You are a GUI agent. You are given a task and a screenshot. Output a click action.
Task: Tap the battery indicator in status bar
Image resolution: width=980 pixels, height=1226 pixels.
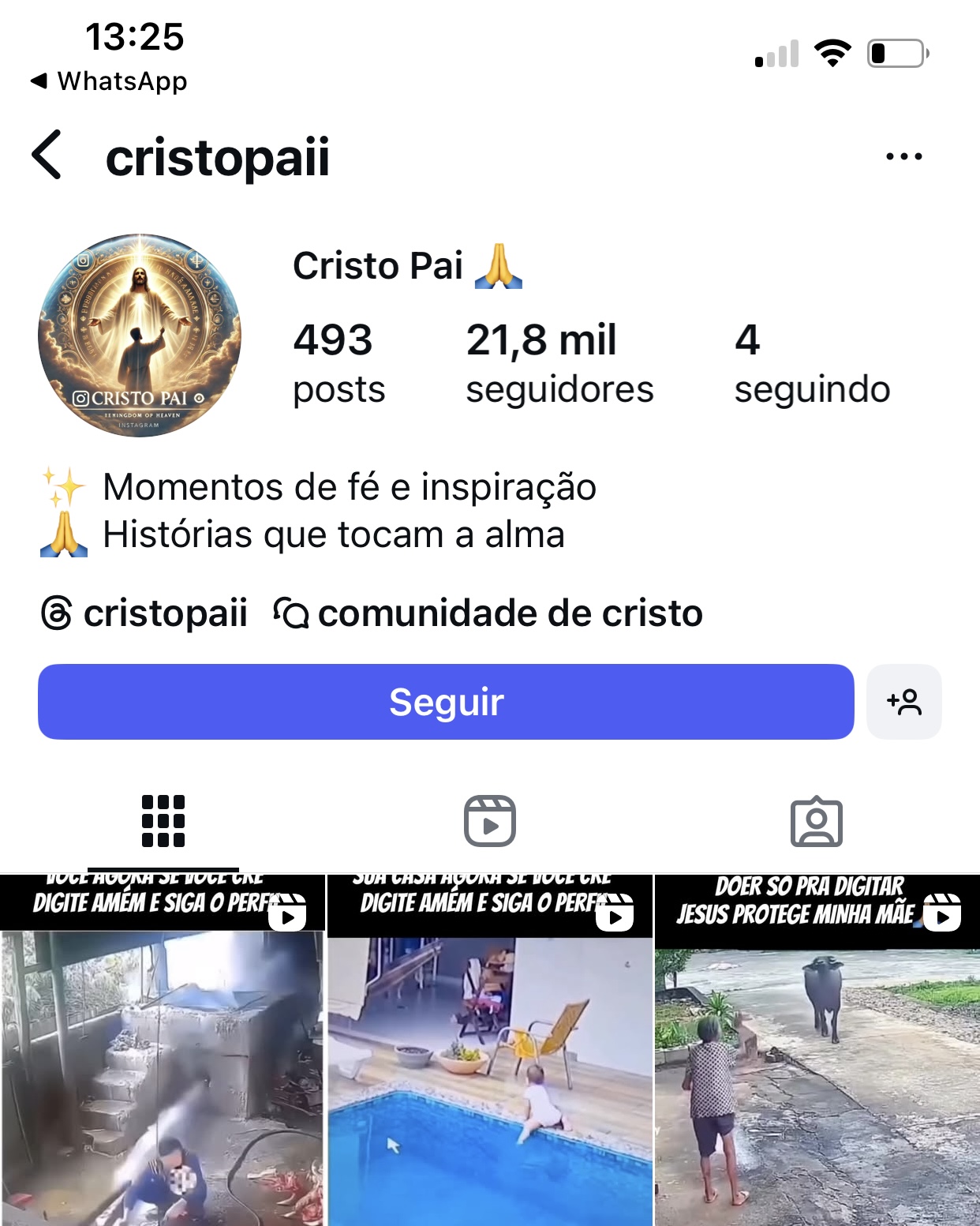[x=896, y=52]
